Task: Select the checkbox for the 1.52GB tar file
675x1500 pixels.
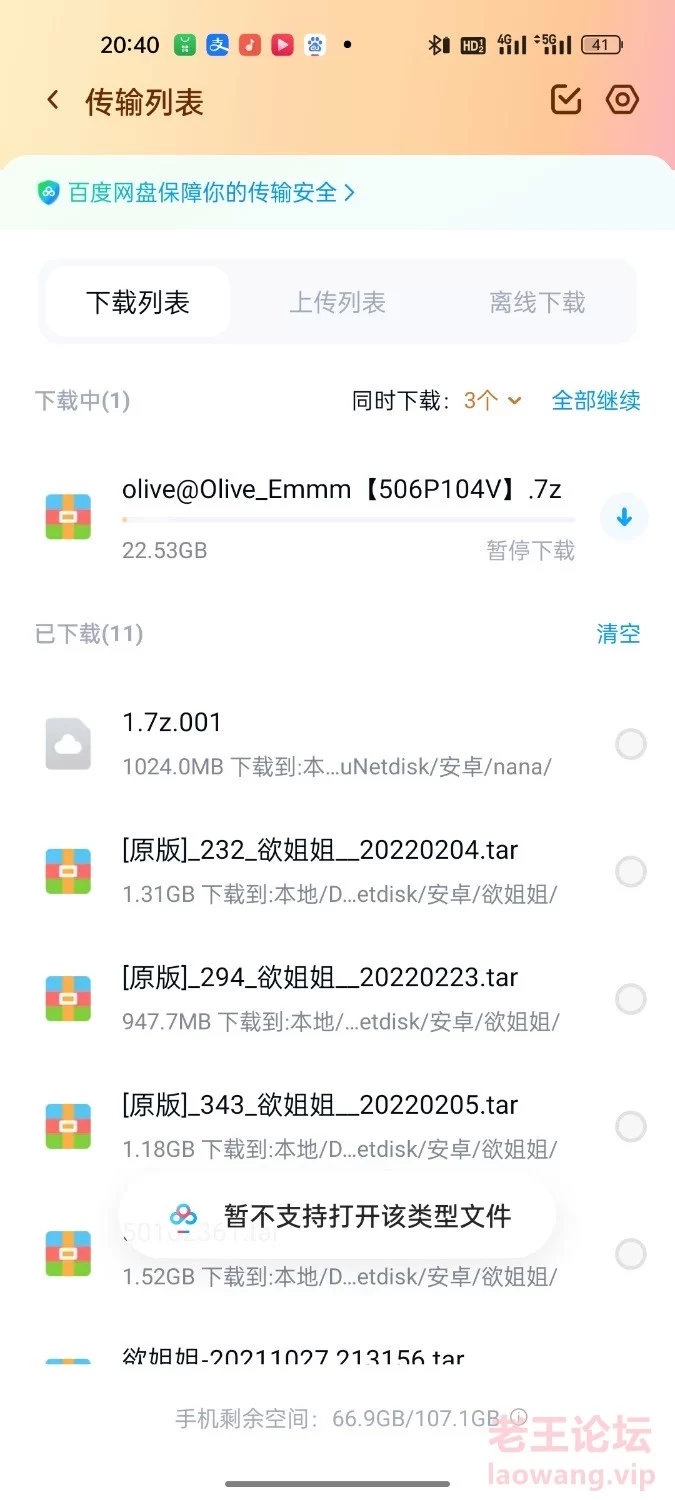Action: (631, 1254)
